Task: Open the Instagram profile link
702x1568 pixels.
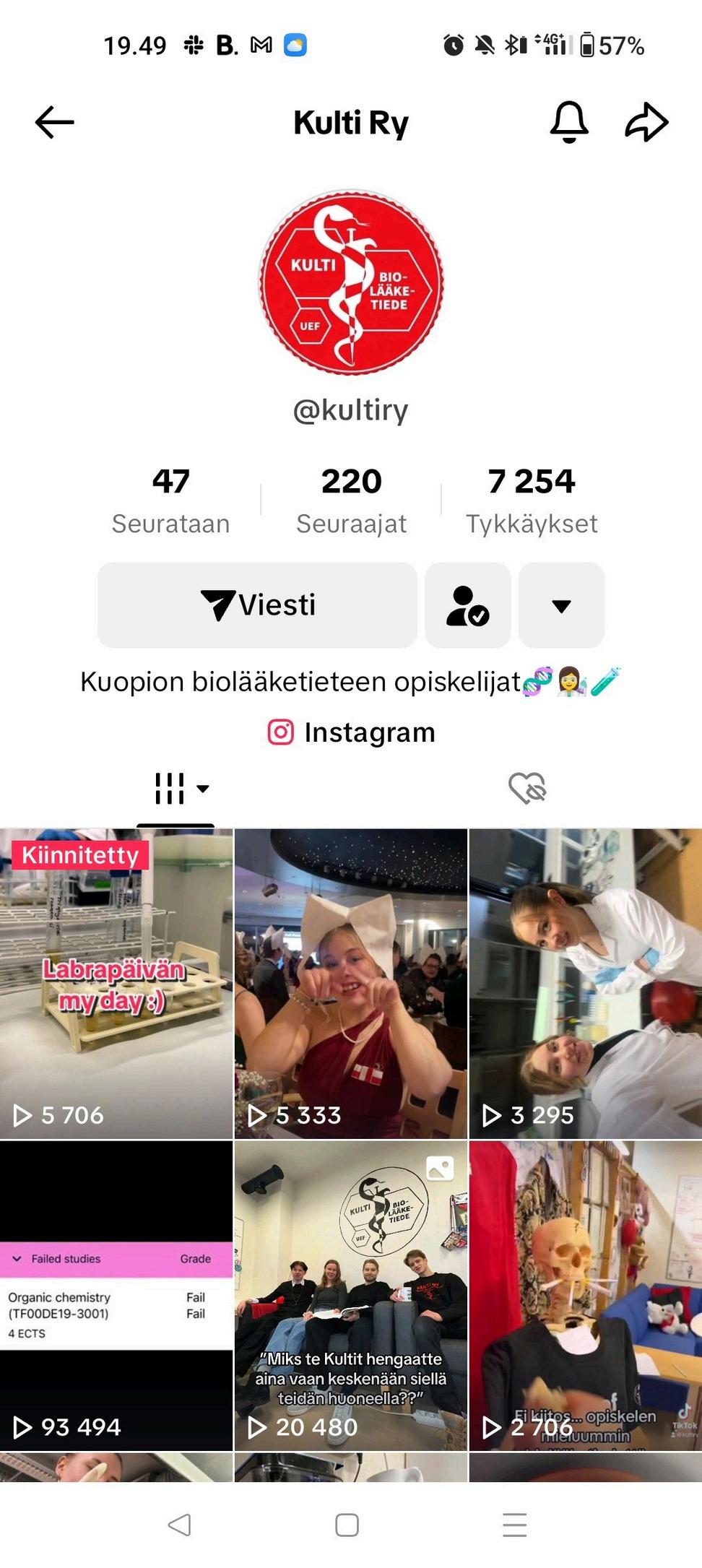Action: point(352,732)
